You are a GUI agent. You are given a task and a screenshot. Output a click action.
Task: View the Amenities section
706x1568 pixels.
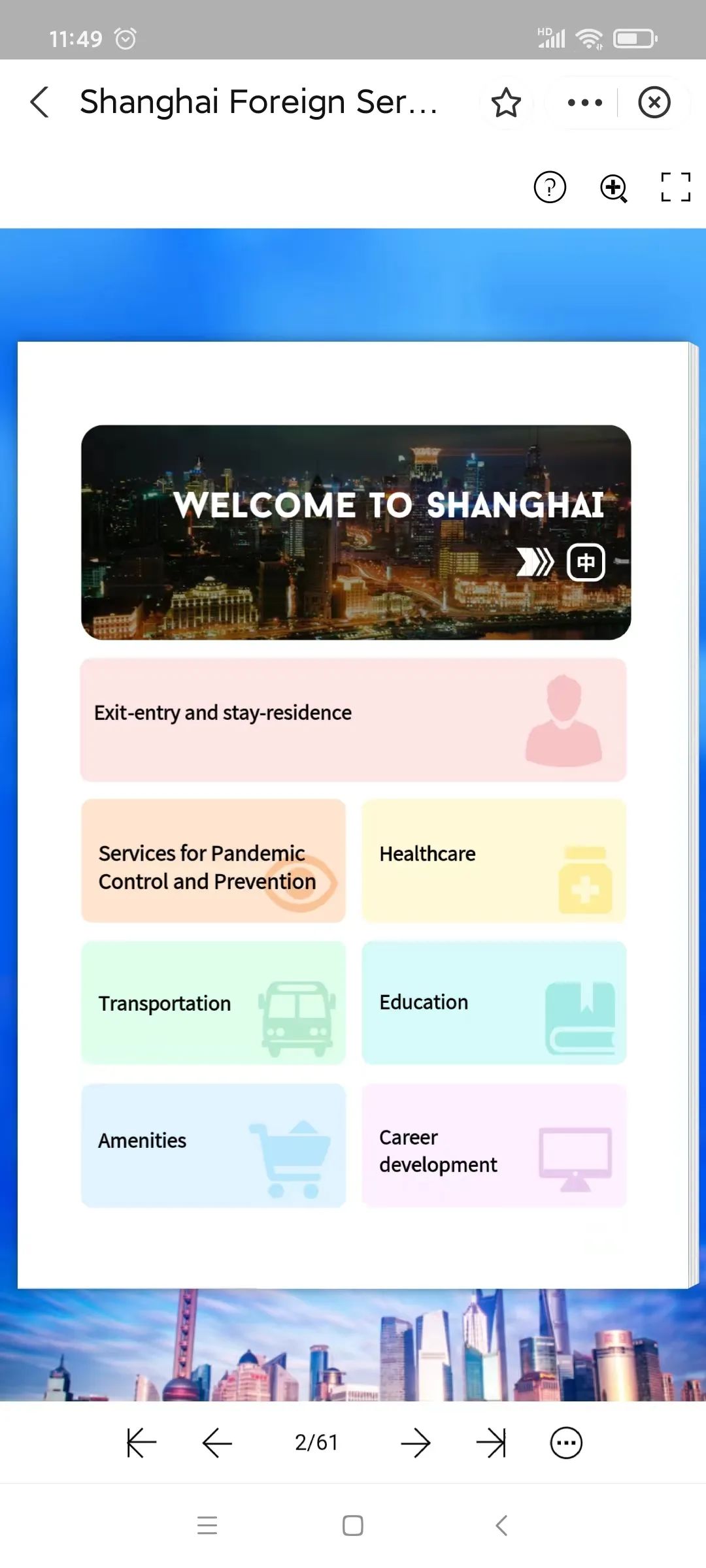(213, 1145)
